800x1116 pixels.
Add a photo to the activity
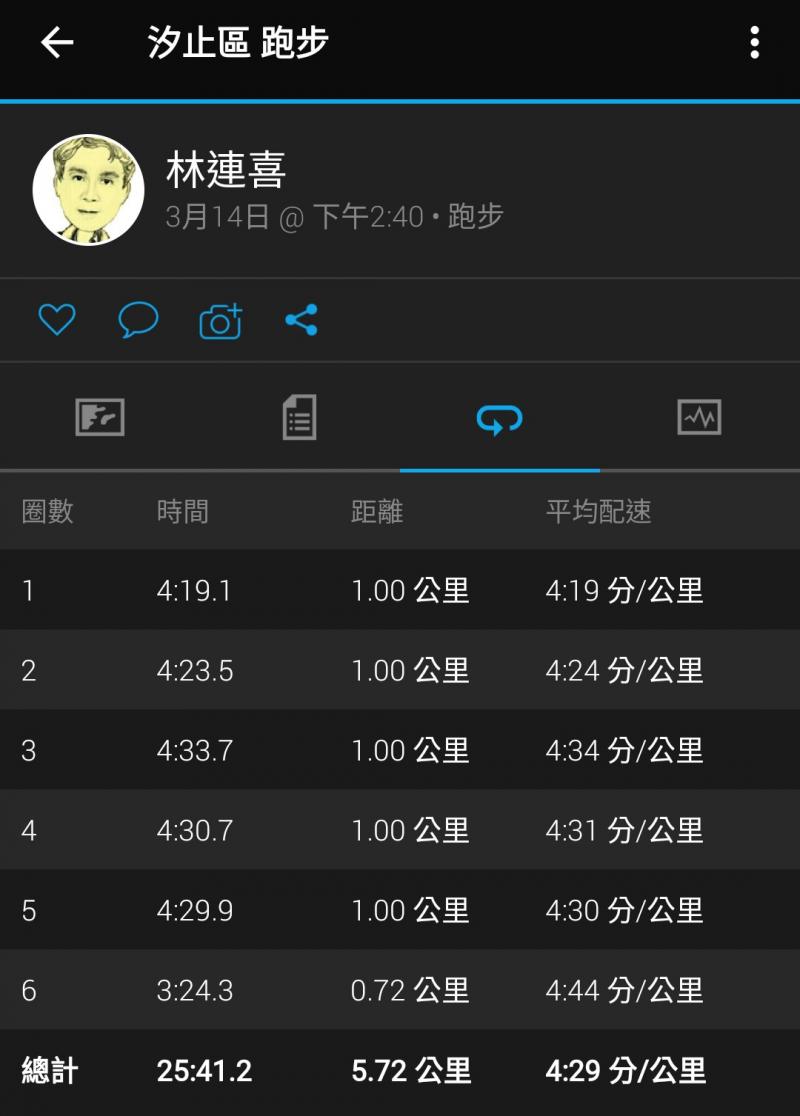click(221, 321)
